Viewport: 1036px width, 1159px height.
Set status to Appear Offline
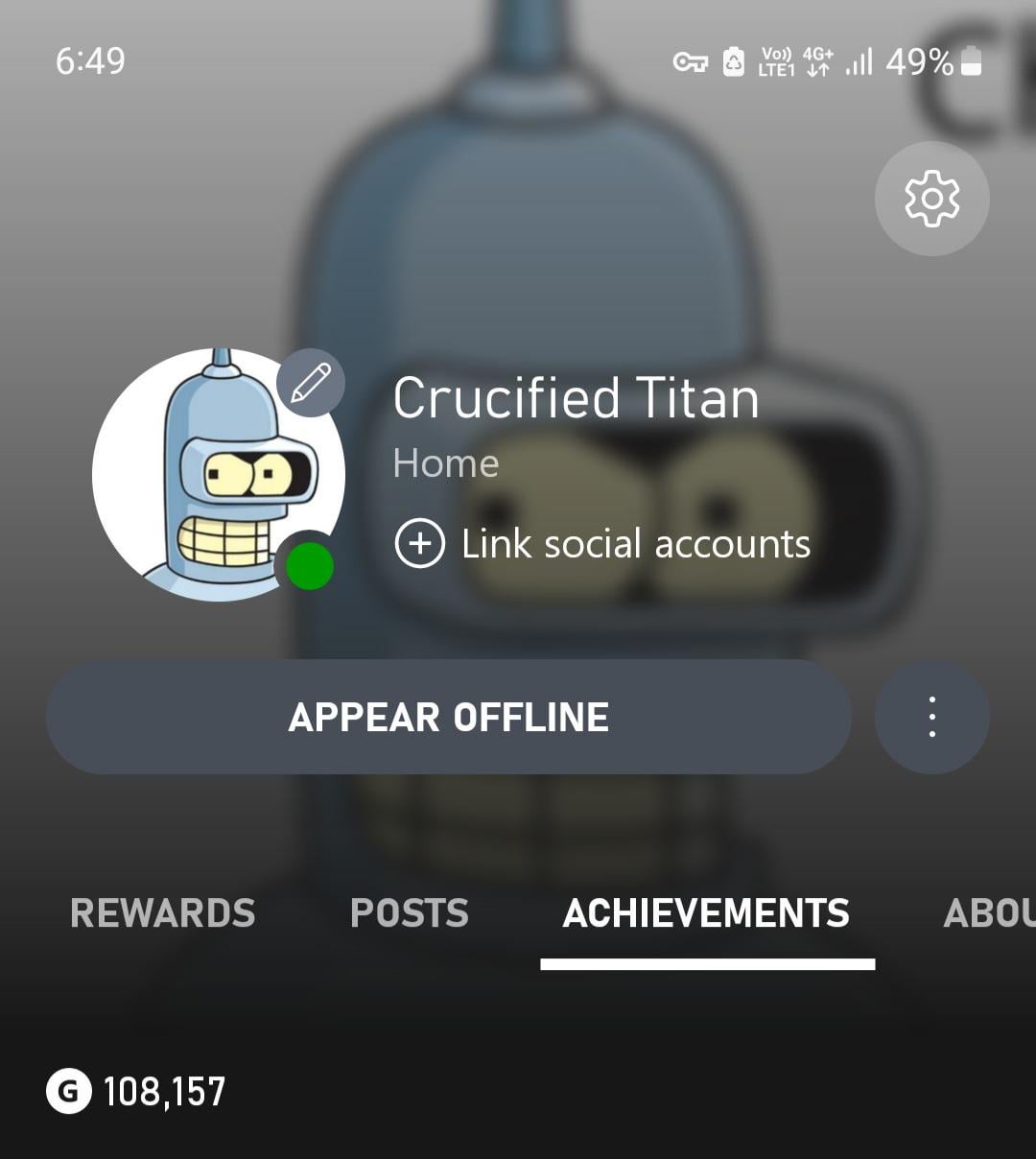point(448,717)
